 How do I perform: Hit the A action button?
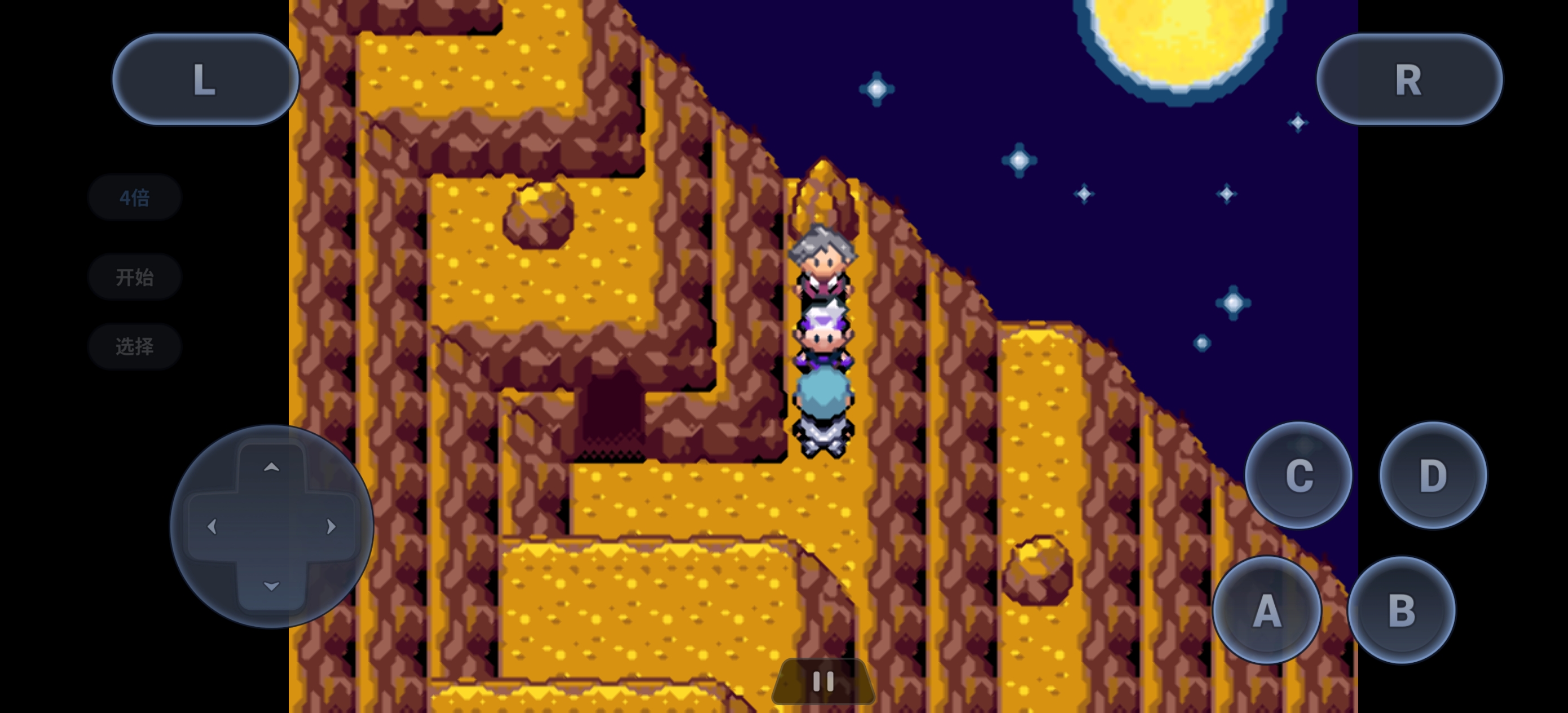[x=1267, y=610]
